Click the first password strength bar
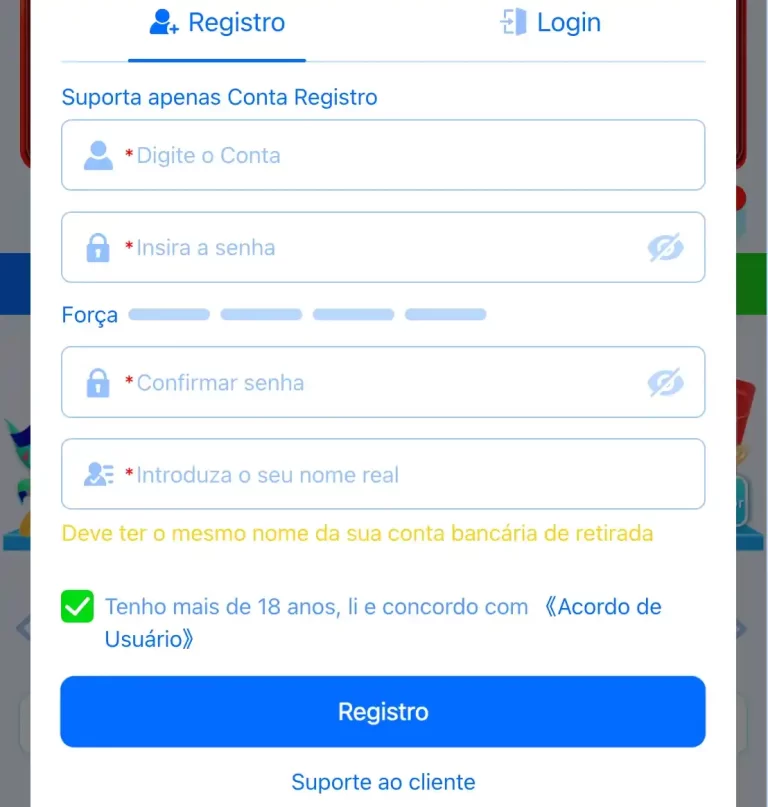Screen dimensions: 768x807 tap(169, 314)
